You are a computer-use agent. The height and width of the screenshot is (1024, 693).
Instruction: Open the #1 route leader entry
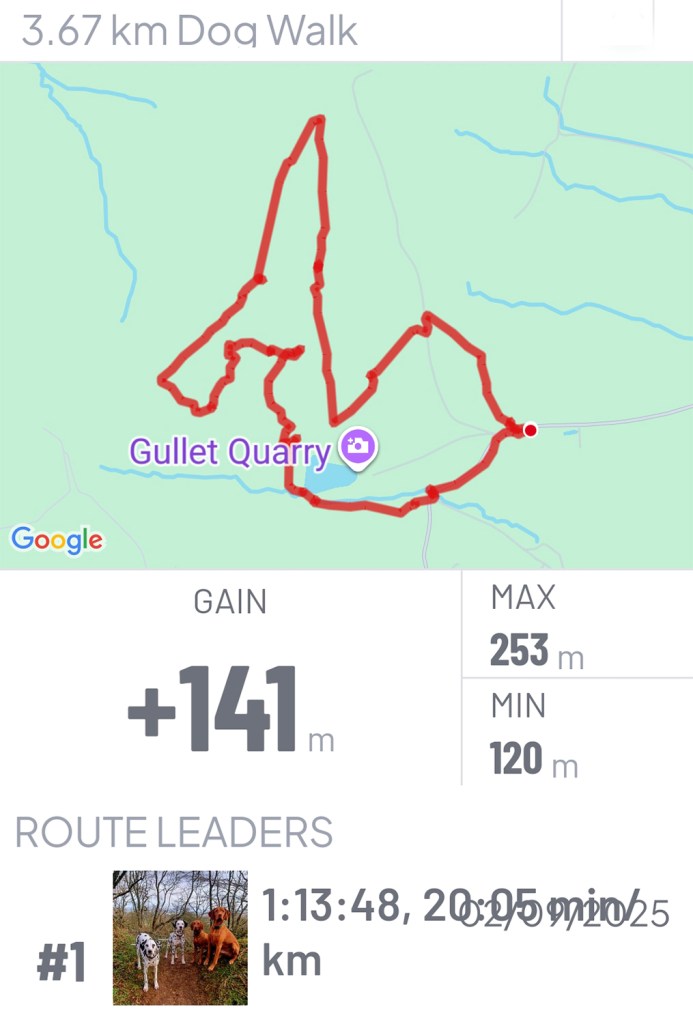point(400,935)
